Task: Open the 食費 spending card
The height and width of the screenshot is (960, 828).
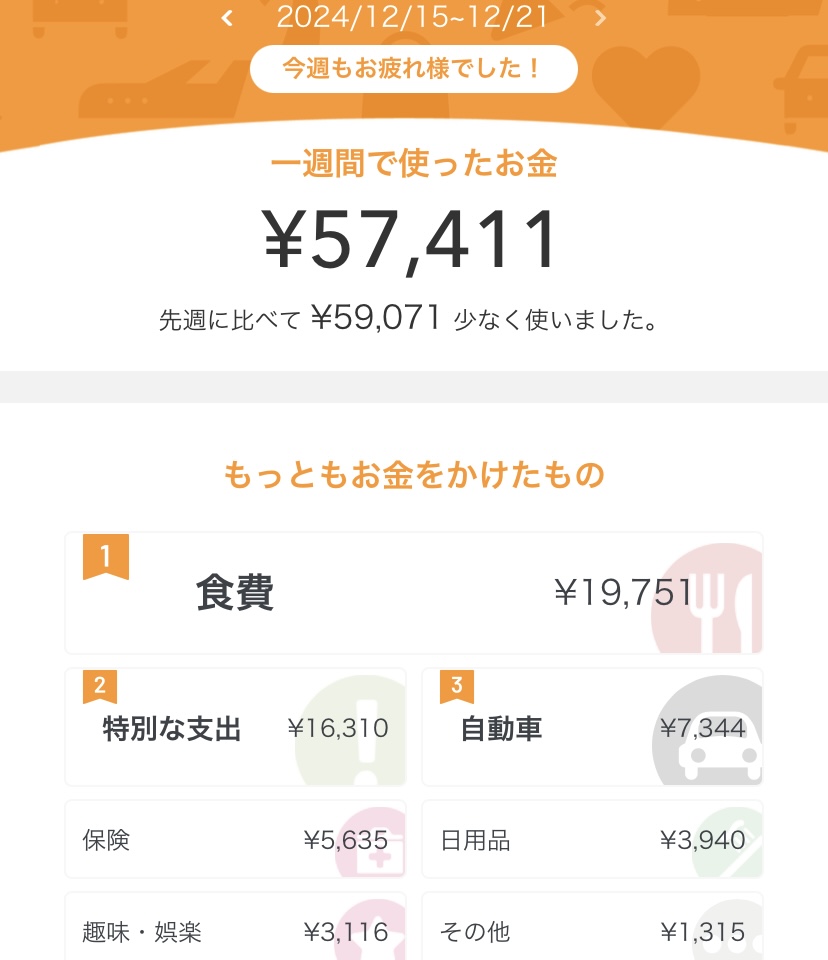Action: [x=414, y=593]
